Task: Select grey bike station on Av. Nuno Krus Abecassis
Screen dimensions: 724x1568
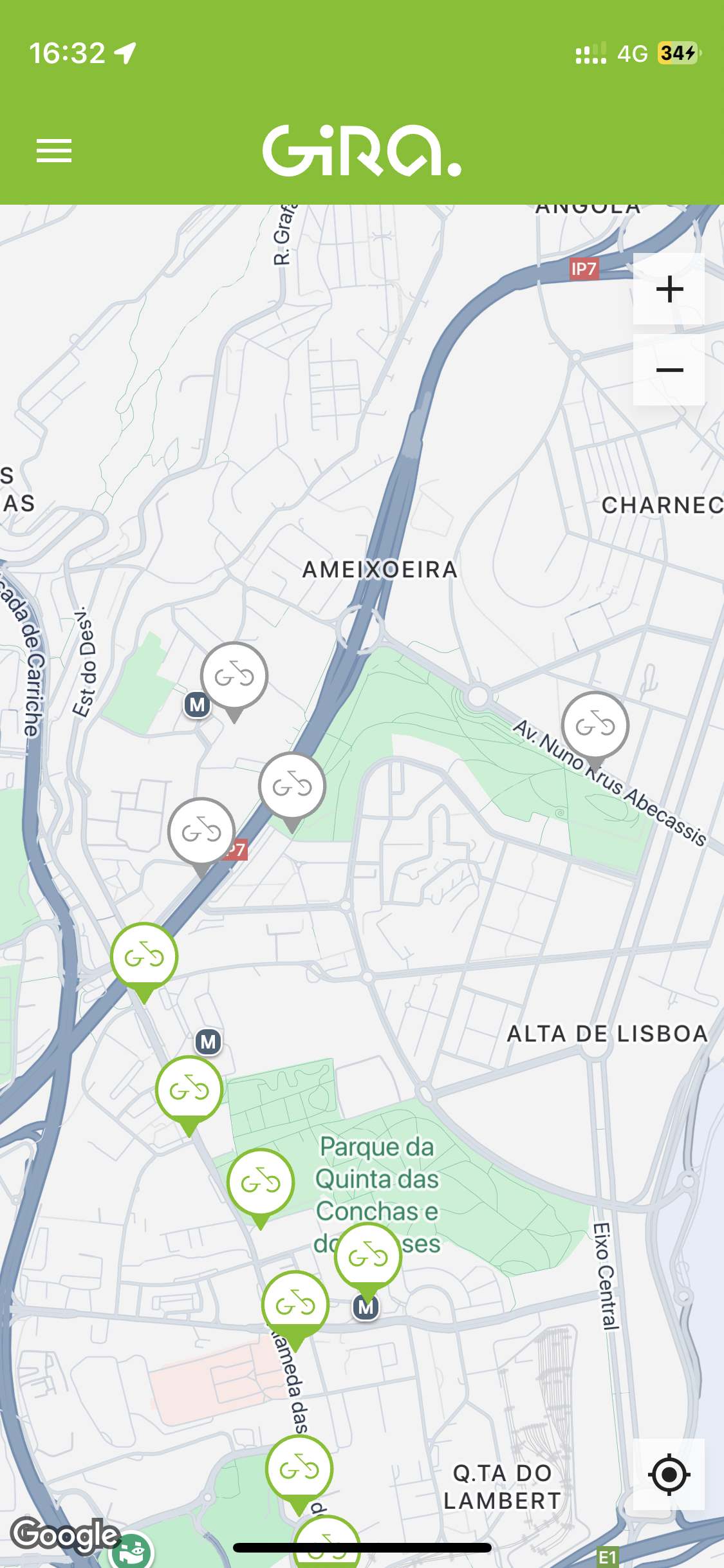Action: (595, 726)
